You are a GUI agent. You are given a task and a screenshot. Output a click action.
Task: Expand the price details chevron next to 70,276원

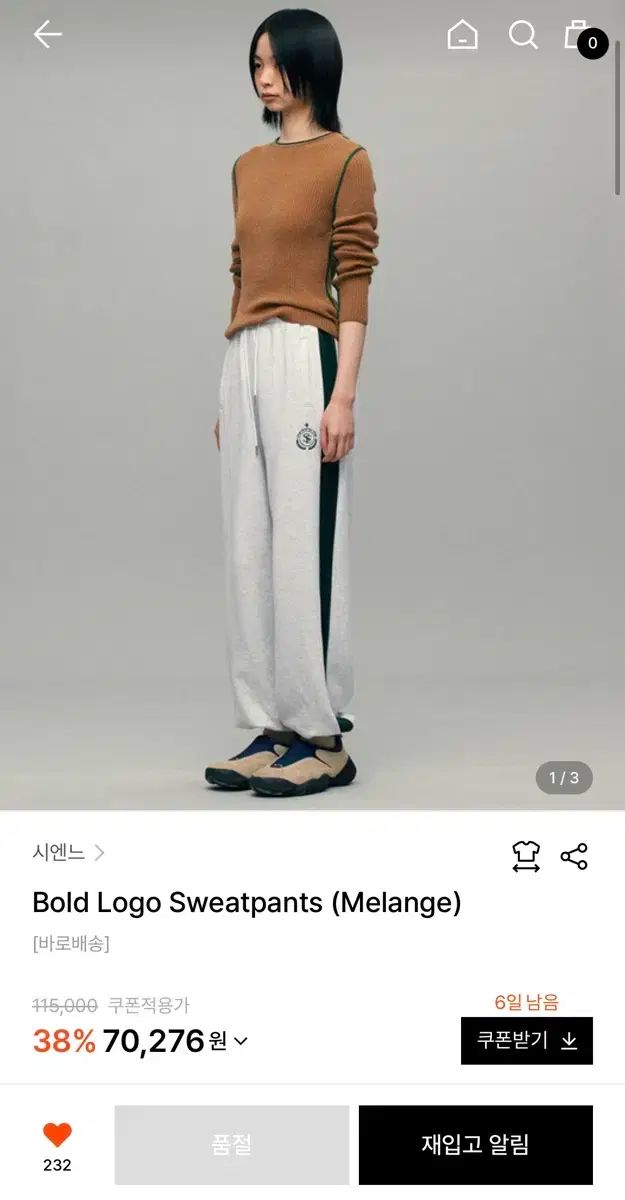pos(241,1041)
